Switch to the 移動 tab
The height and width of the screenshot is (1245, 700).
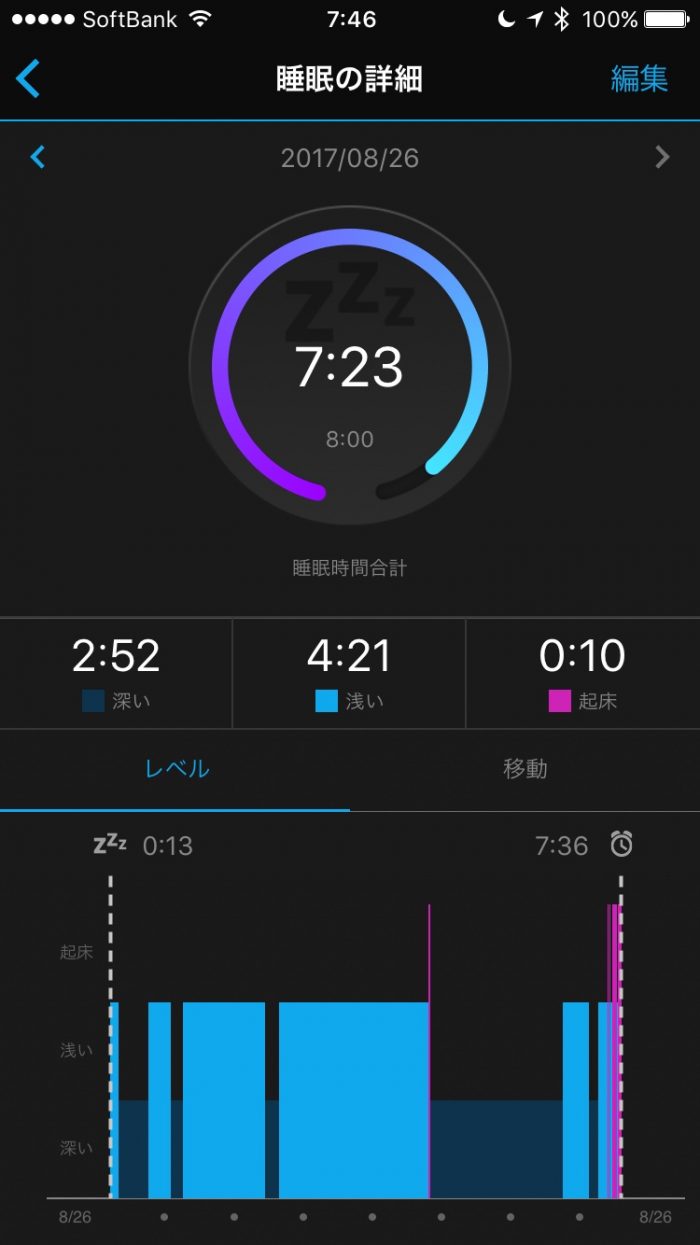[525, 769]
